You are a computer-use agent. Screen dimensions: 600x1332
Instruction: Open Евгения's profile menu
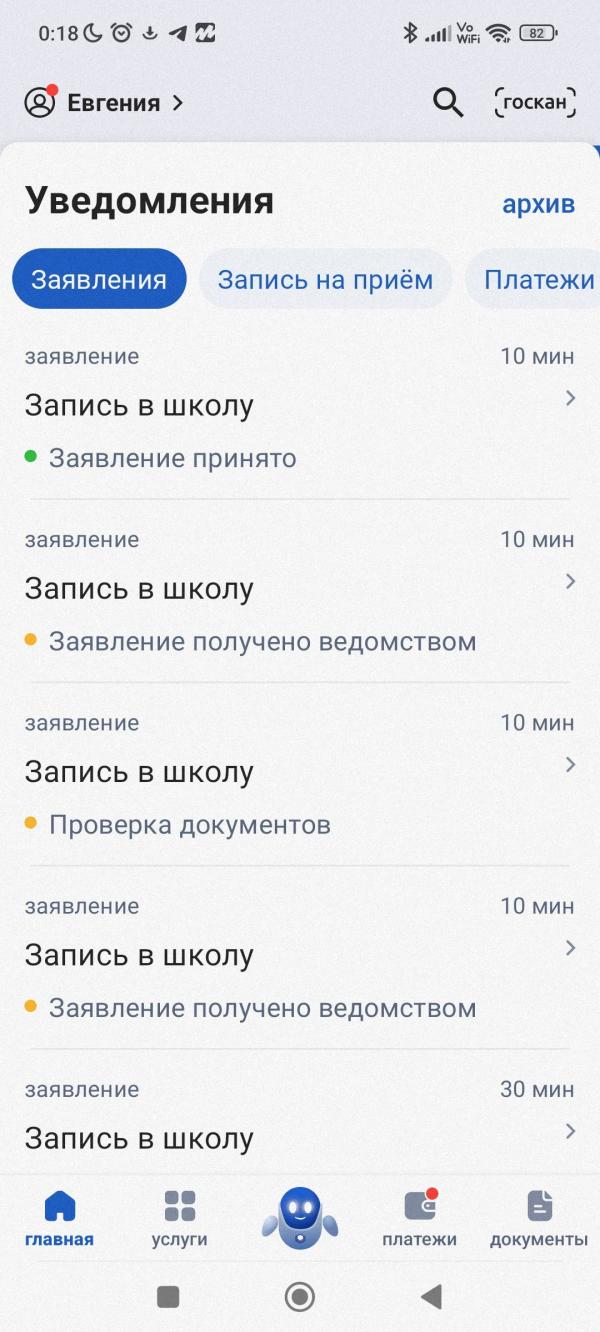tap(104, 102)
